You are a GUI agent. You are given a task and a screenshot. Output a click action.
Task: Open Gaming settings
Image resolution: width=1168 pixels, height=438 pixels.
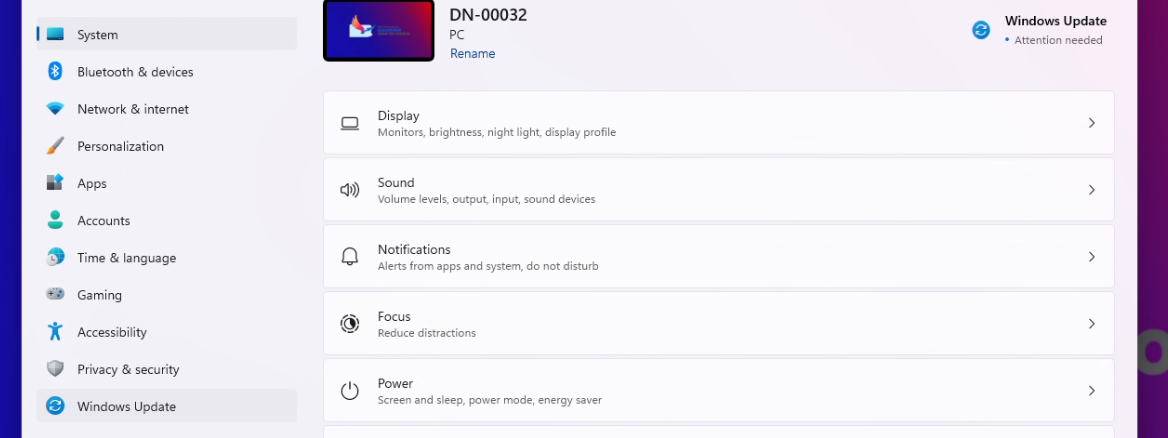tap(167, 295)
